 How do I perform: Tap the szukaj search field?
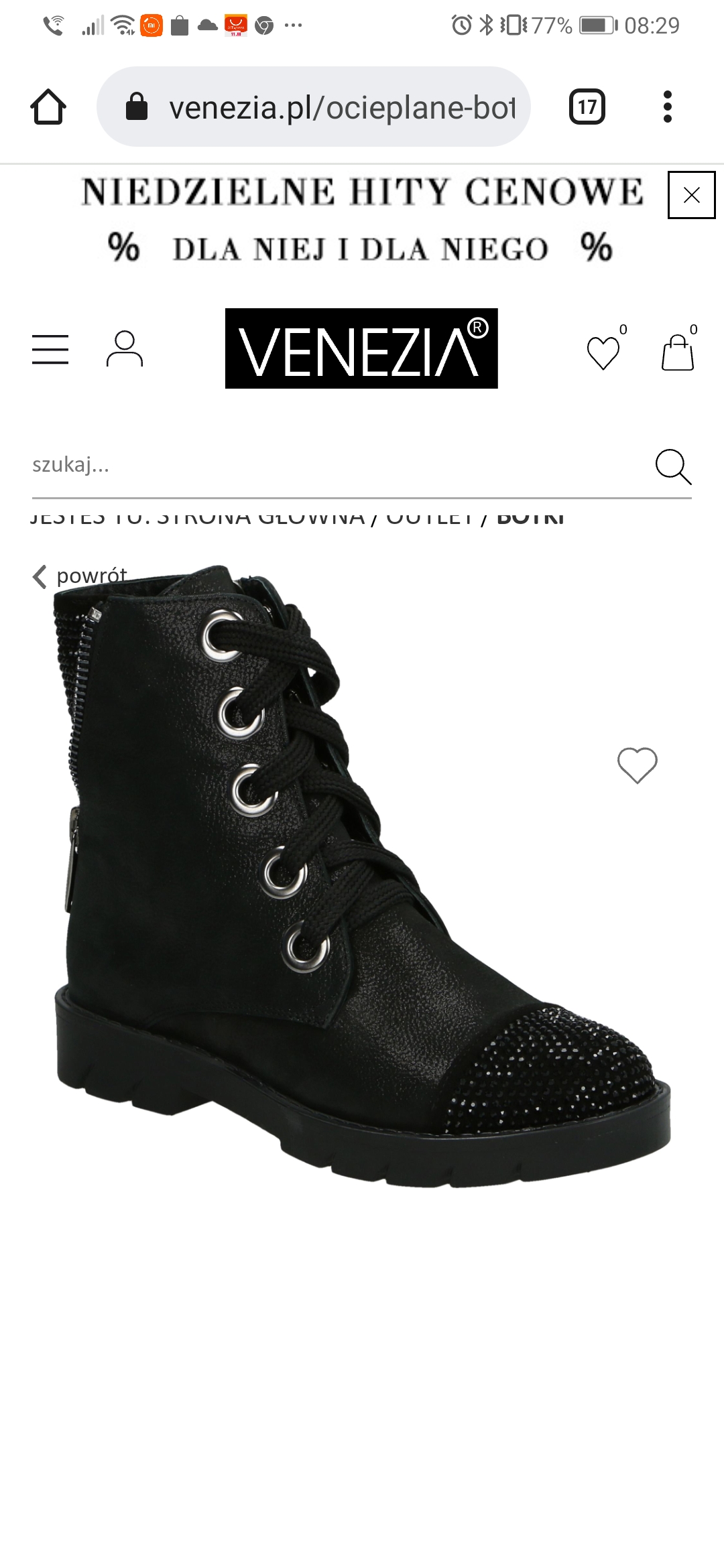335,464
